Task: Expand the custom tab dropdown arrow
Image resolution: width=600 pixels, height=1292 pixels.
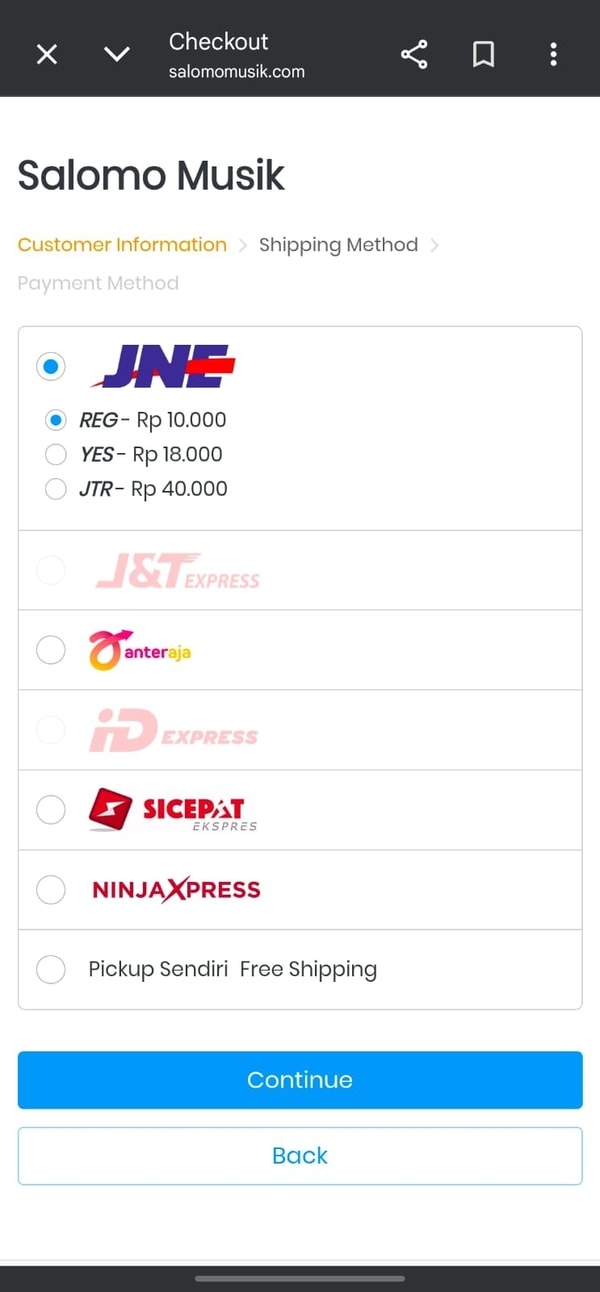Action: point(117,54)
